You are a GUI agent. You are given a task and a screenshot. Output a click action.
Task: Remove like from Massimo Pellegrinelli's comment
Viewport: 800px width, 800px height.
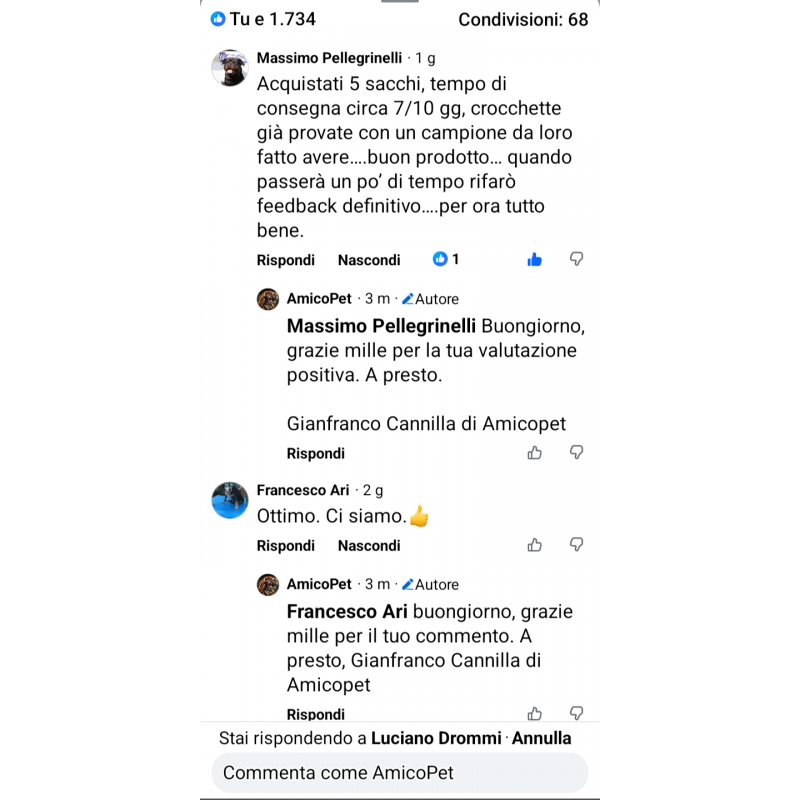click(x=535, y=259)
